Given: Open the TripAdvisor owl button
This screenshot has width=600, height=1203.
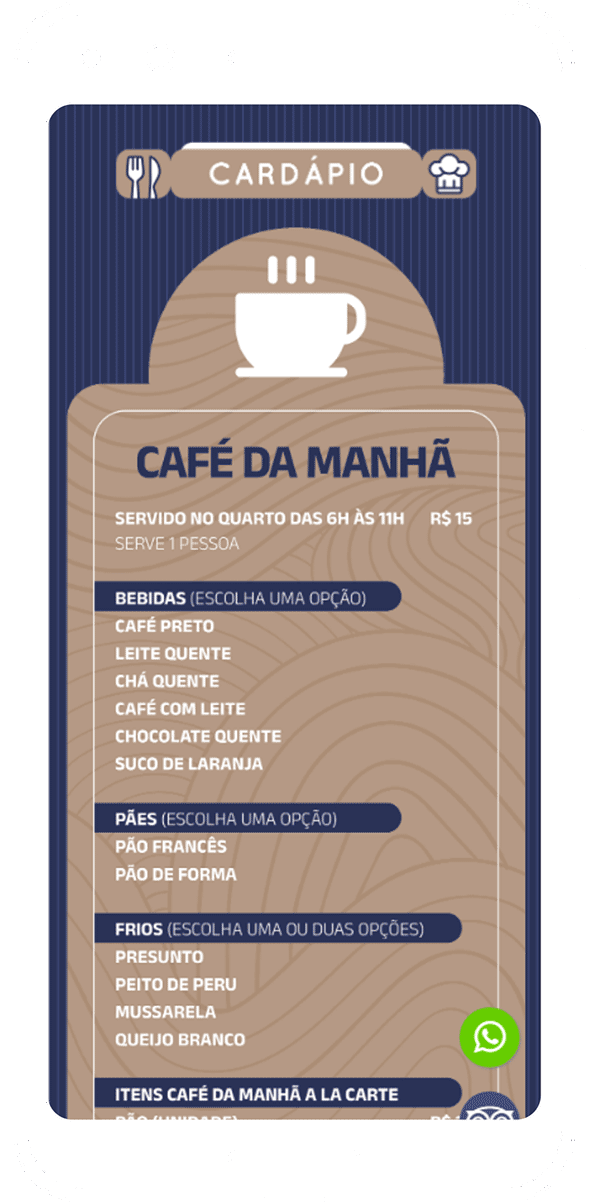Looking at the screenshot, I should pyautogui.click(x=490, y=1106).
